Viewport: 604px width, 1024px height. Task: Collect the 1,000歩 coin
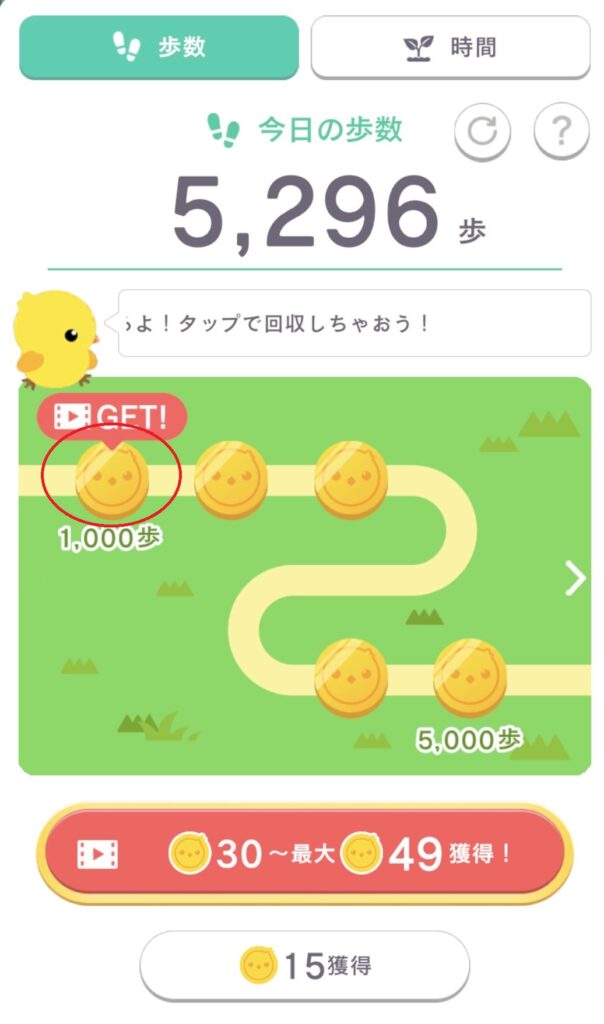click(x=112, y=478)
